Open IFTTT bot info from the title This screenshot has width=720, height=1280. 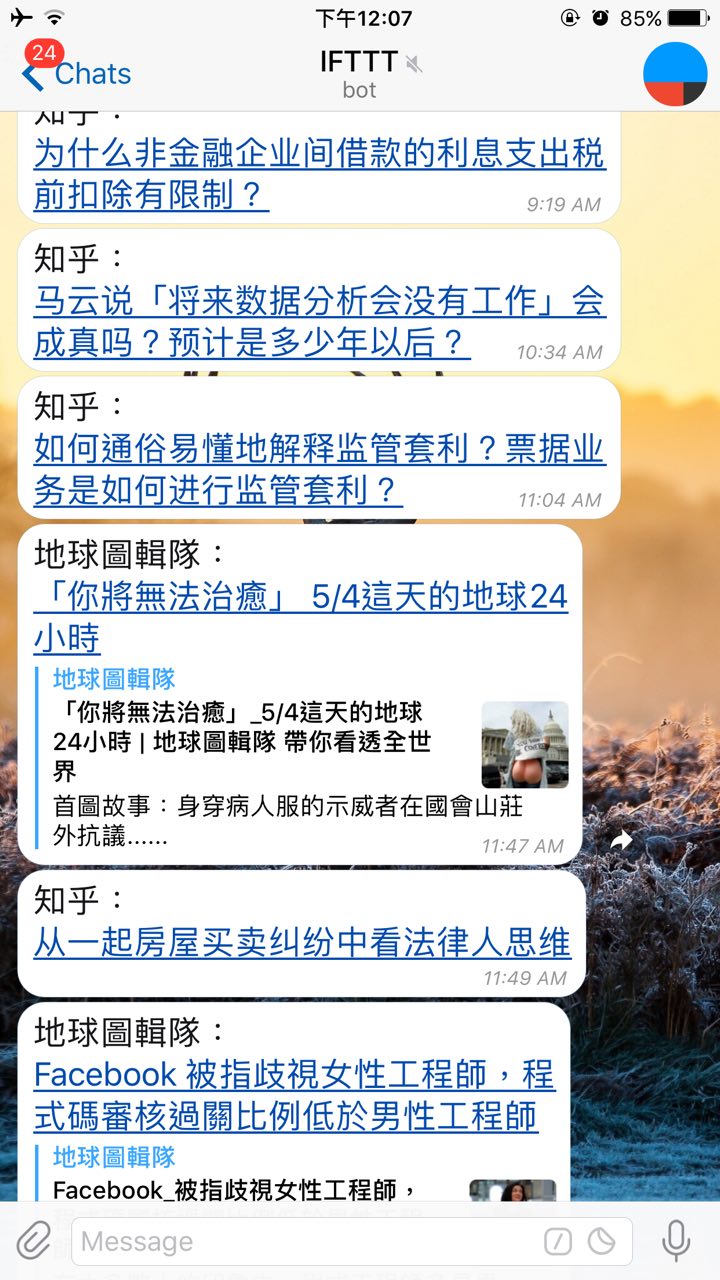pyautogui.click(x=360, y=72)
